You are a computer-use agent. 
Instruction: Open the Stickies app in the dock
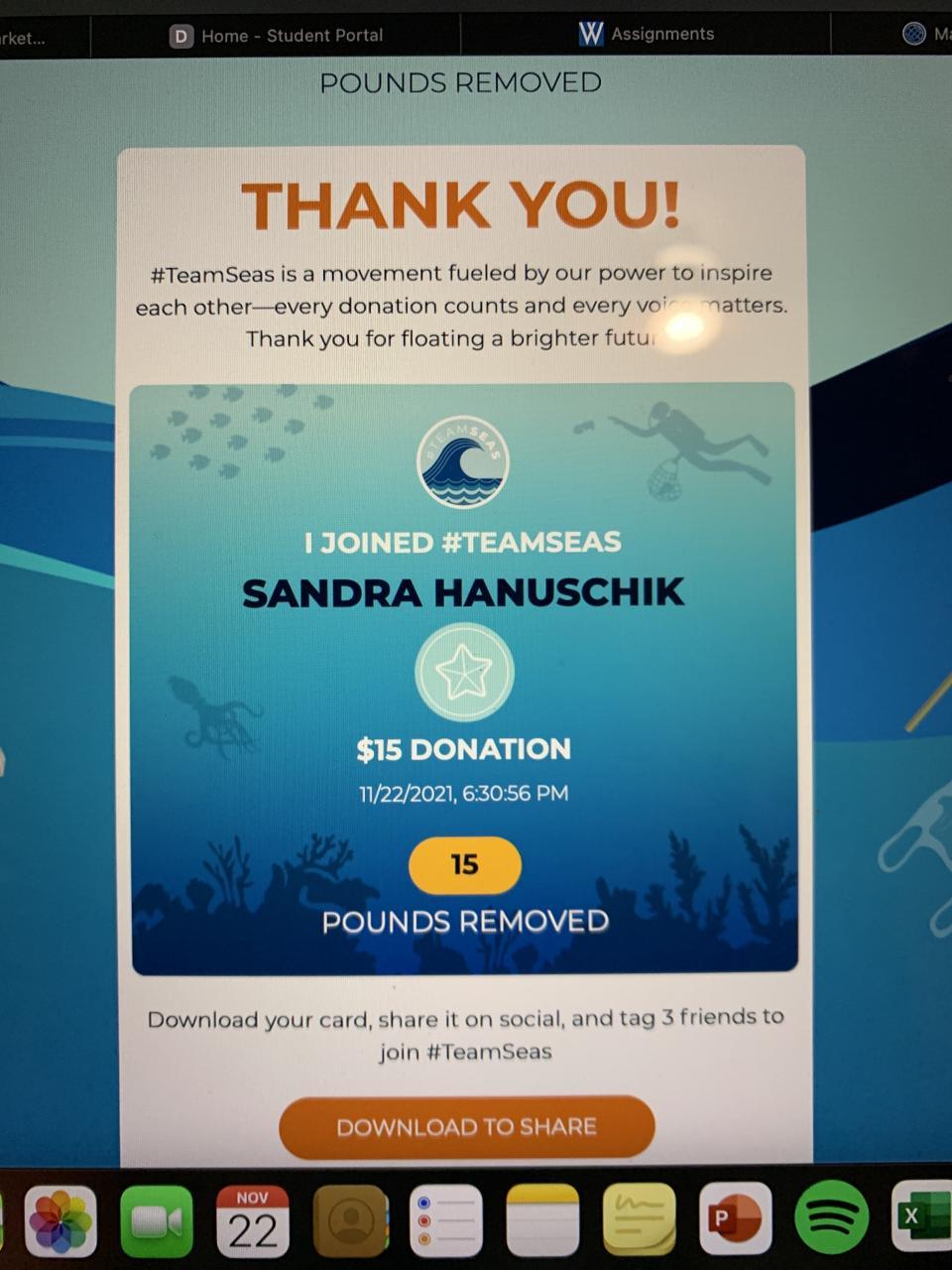(x=640, y=1220)
